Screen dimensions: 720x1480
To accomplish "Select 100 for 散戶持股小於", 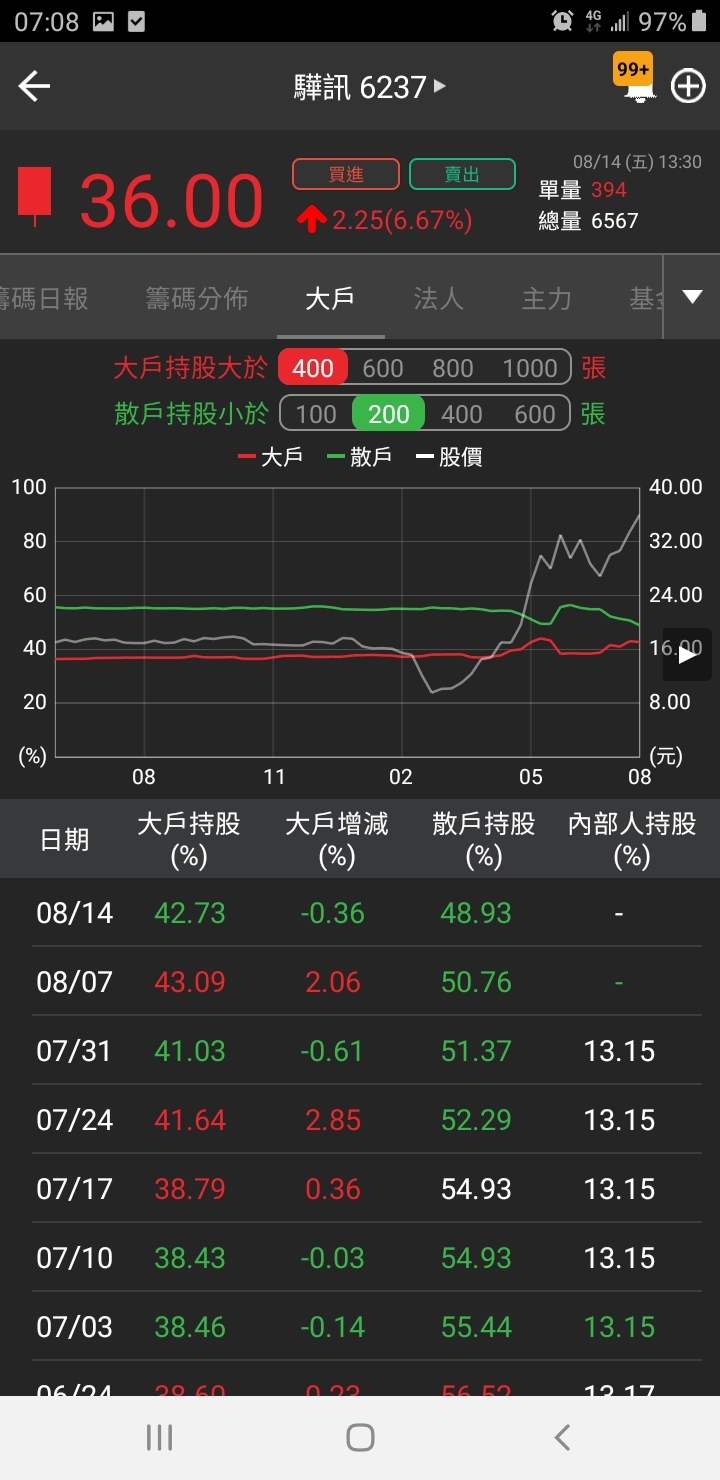I will point(316,414).
